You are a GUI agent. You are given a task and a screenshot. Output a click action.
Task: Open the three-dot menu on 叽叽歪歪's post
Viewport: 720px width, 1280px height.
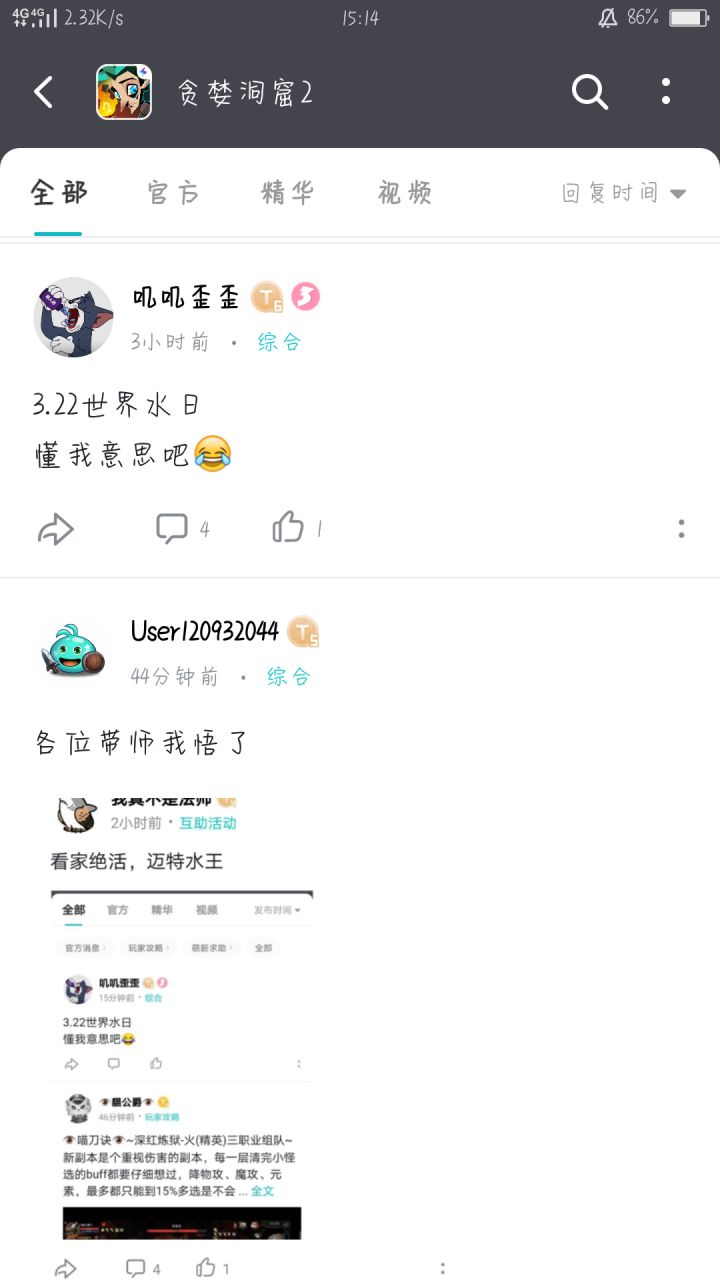point(681,528)
